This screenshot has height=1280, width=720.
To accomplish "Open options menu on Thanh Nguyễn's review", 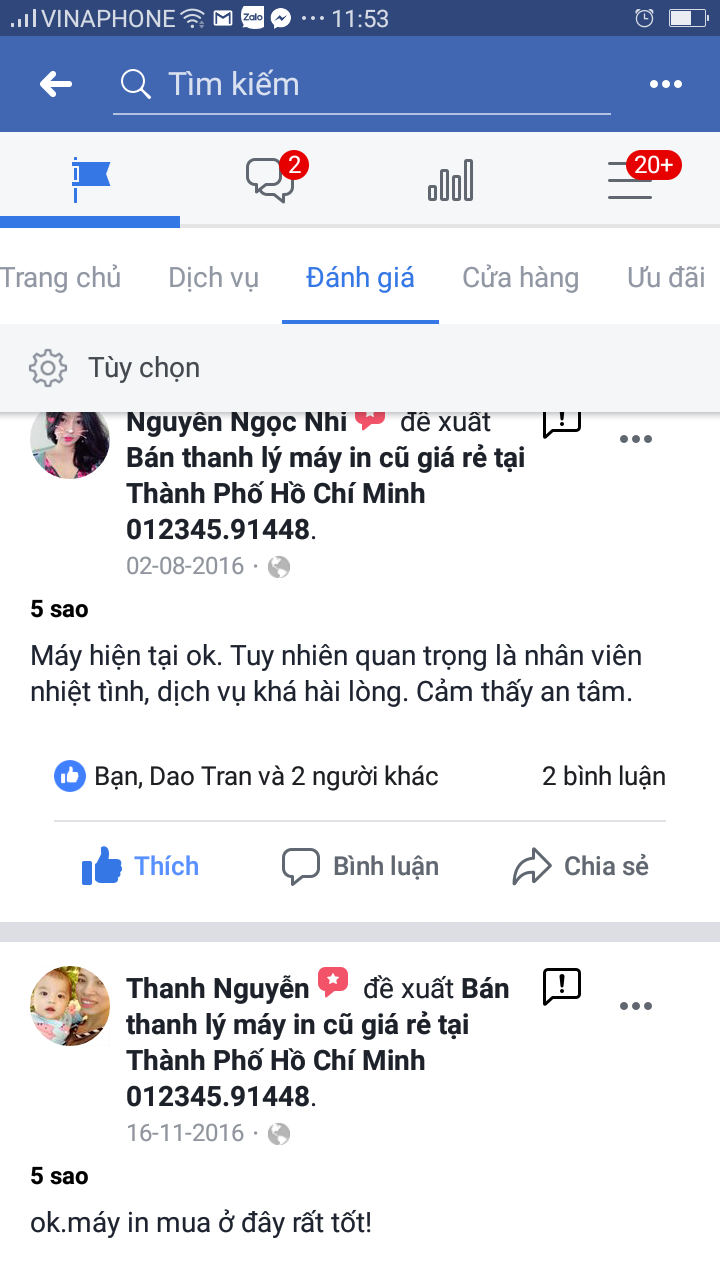I will [x=636, y=1006].
